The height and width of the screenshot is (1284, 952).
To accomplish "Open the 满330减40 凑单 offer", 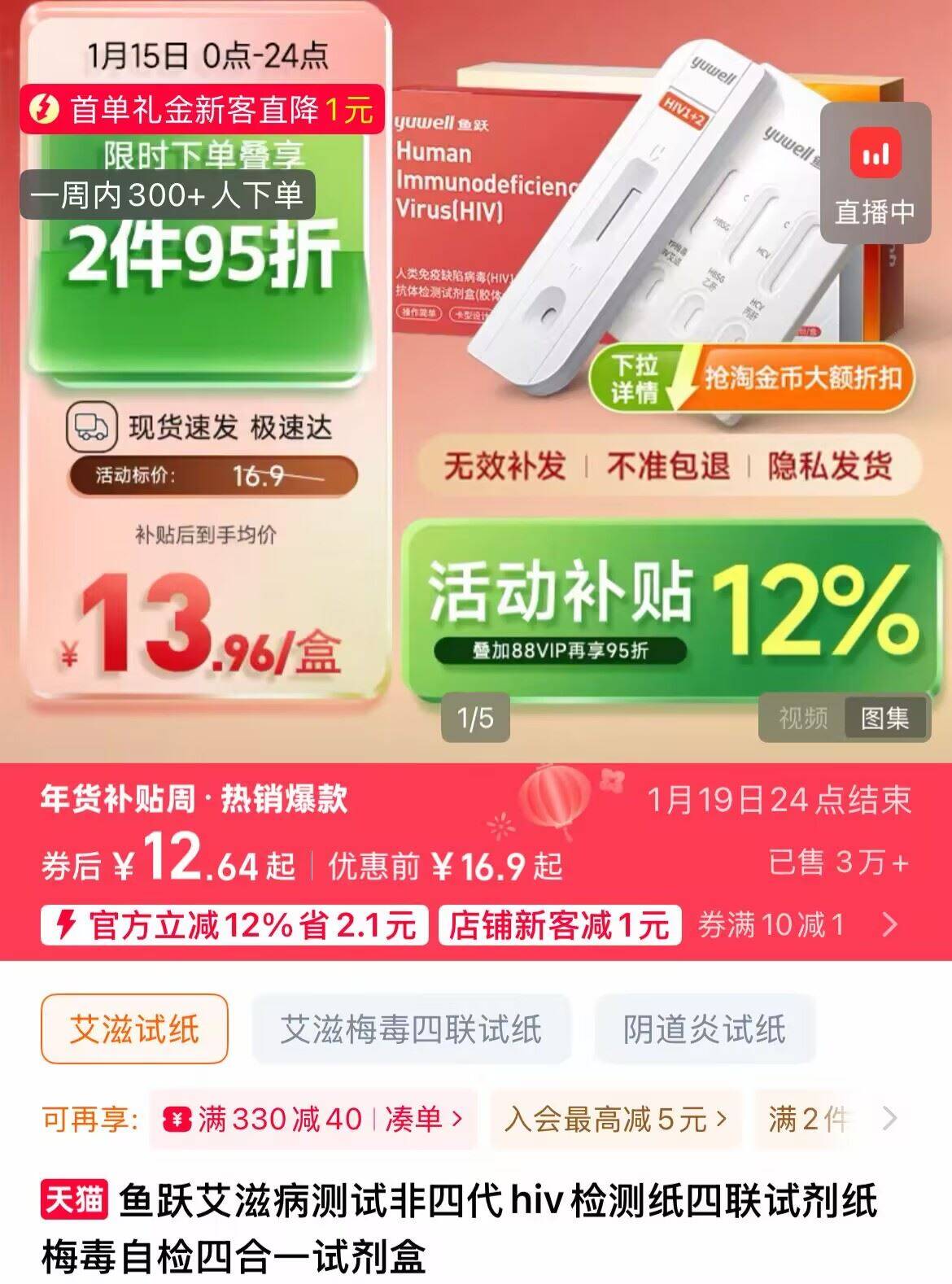I will pos(312,1119).
